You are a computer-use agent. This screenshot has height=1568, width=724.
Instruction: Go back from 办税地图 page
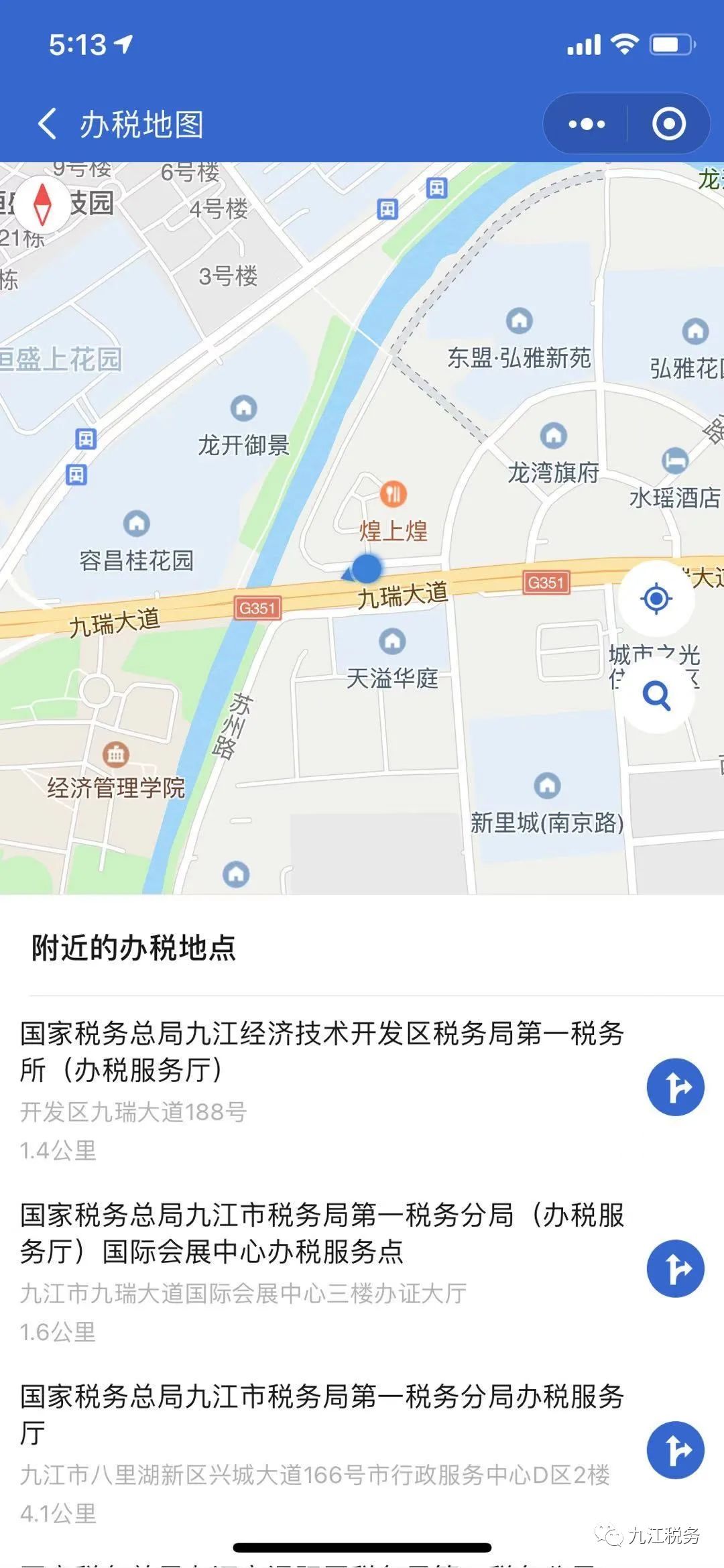click(47, 124)
